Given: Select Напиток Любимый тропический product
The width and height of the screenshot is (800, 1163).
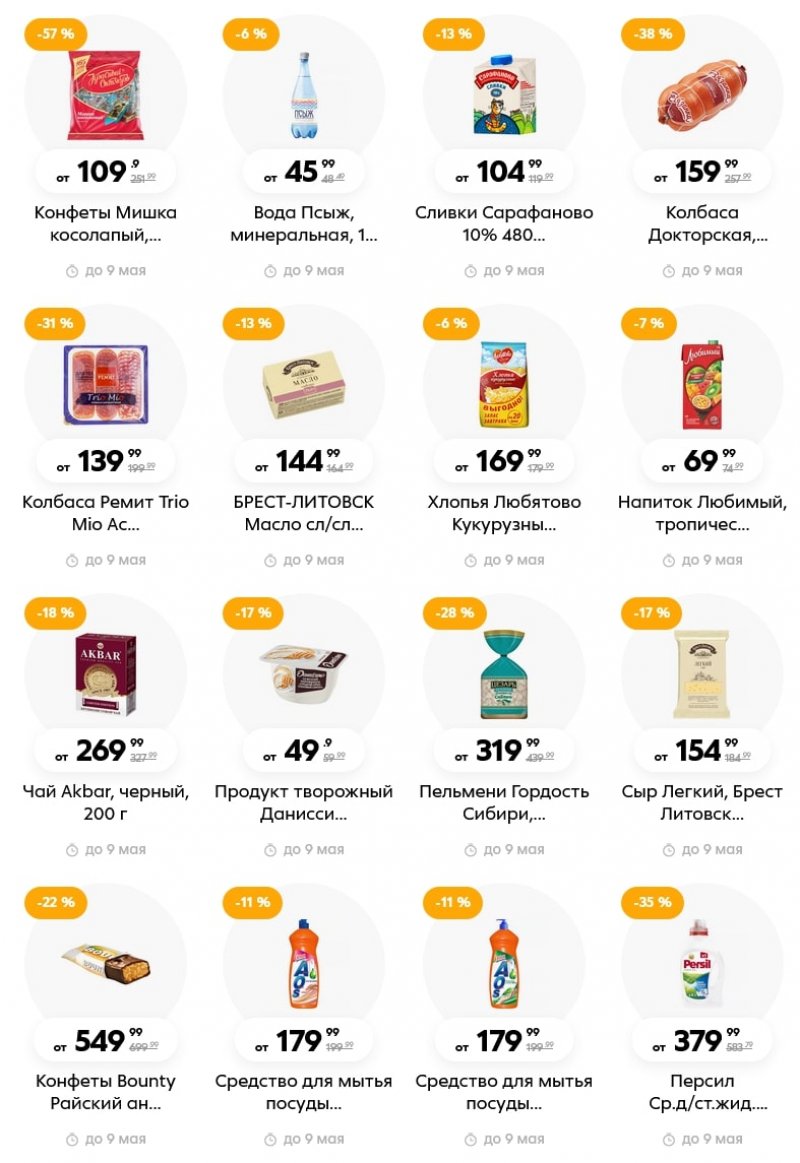Looking at the screenshot, I should (x=702, y=513).
